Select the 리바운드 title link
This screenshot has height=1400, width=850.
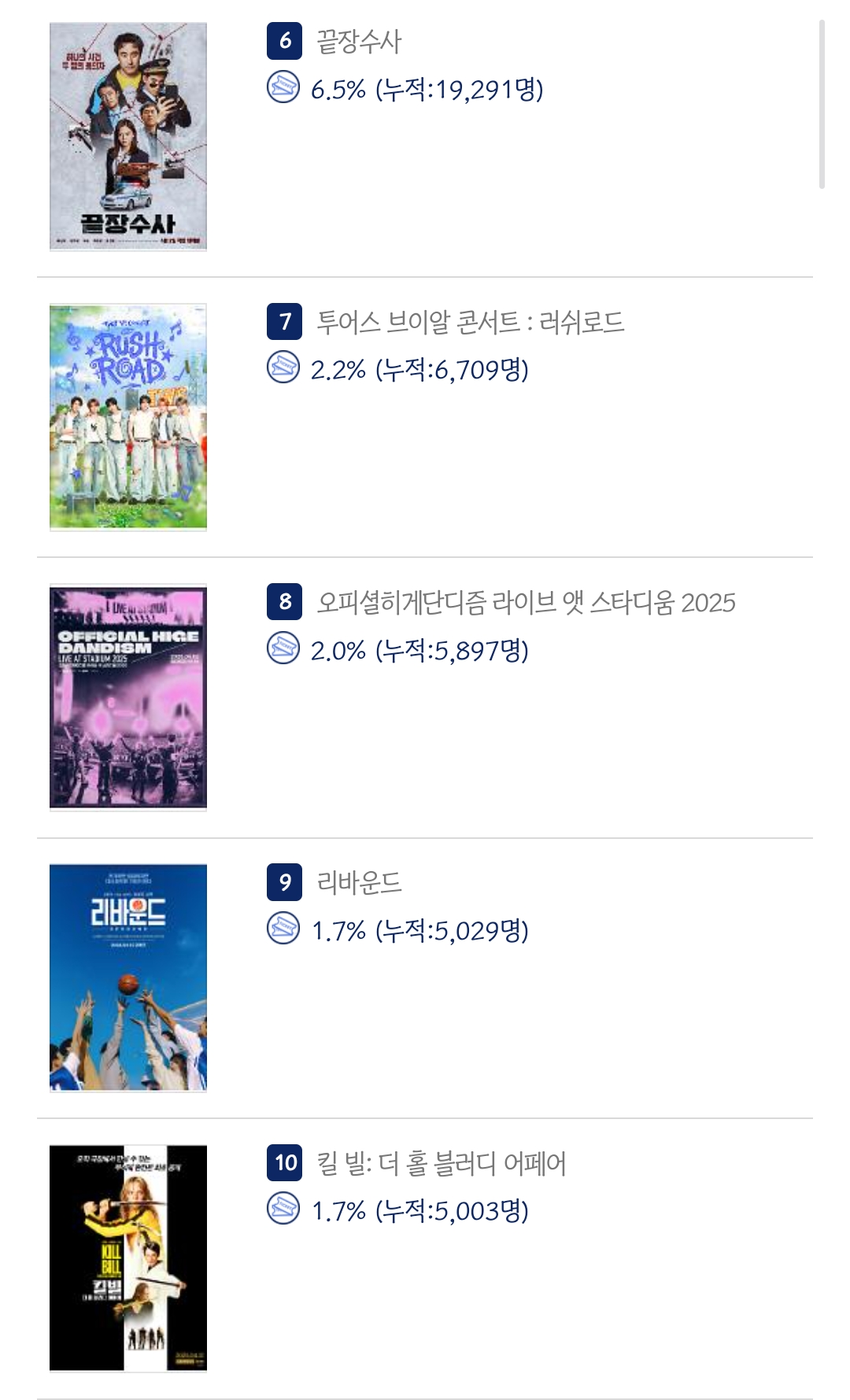point(358,882)
